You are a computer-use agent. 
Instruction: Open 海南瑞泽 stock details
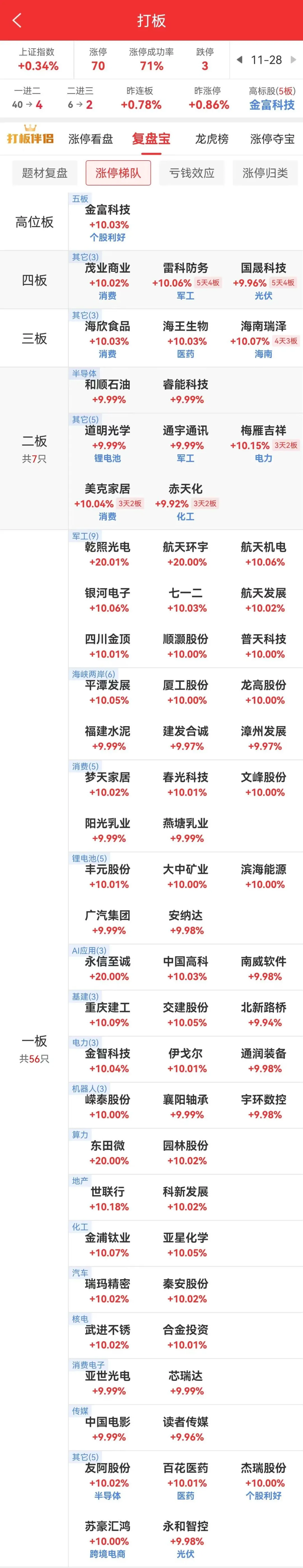[x=263, y=327]
